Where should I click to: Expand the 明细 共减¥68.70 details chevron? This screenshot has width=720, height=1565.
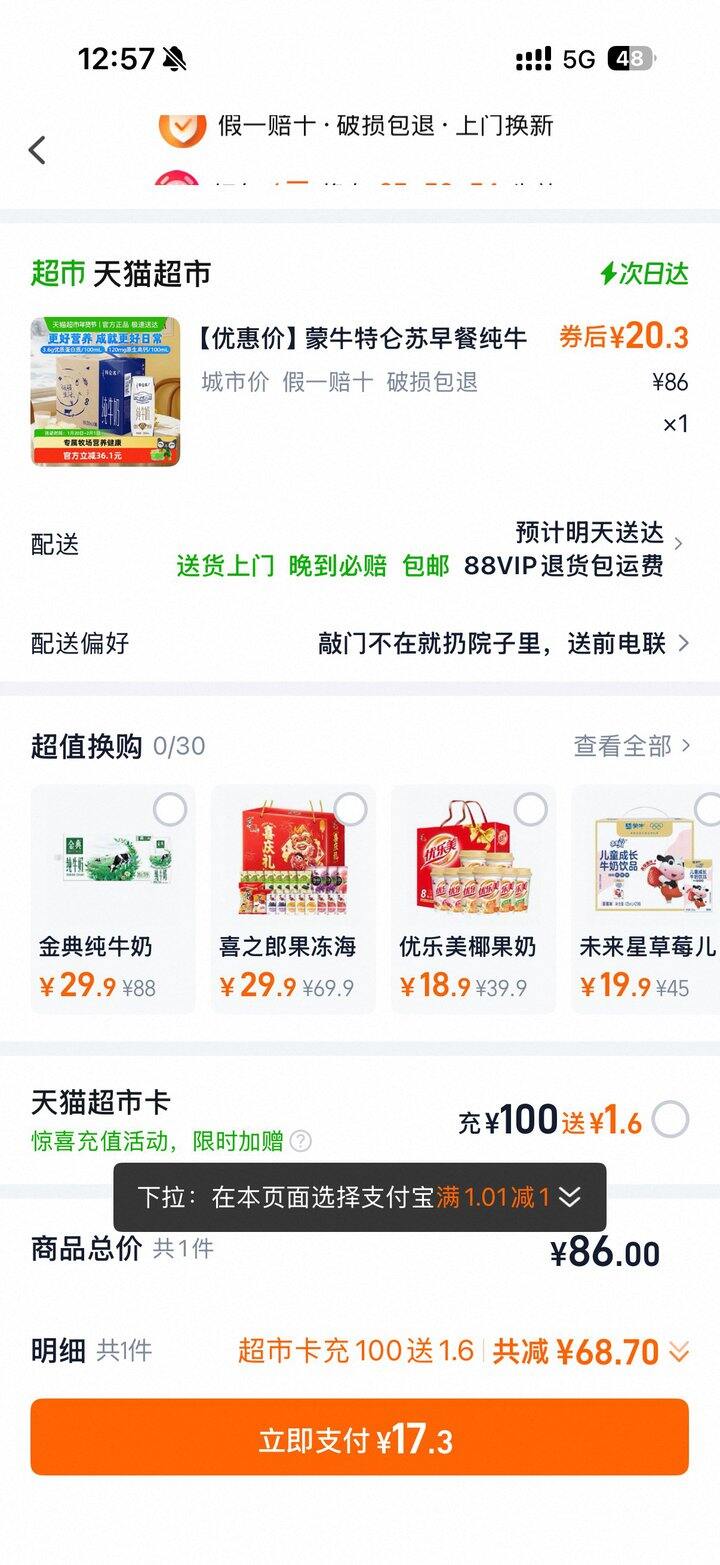(x=678, y=1350)
